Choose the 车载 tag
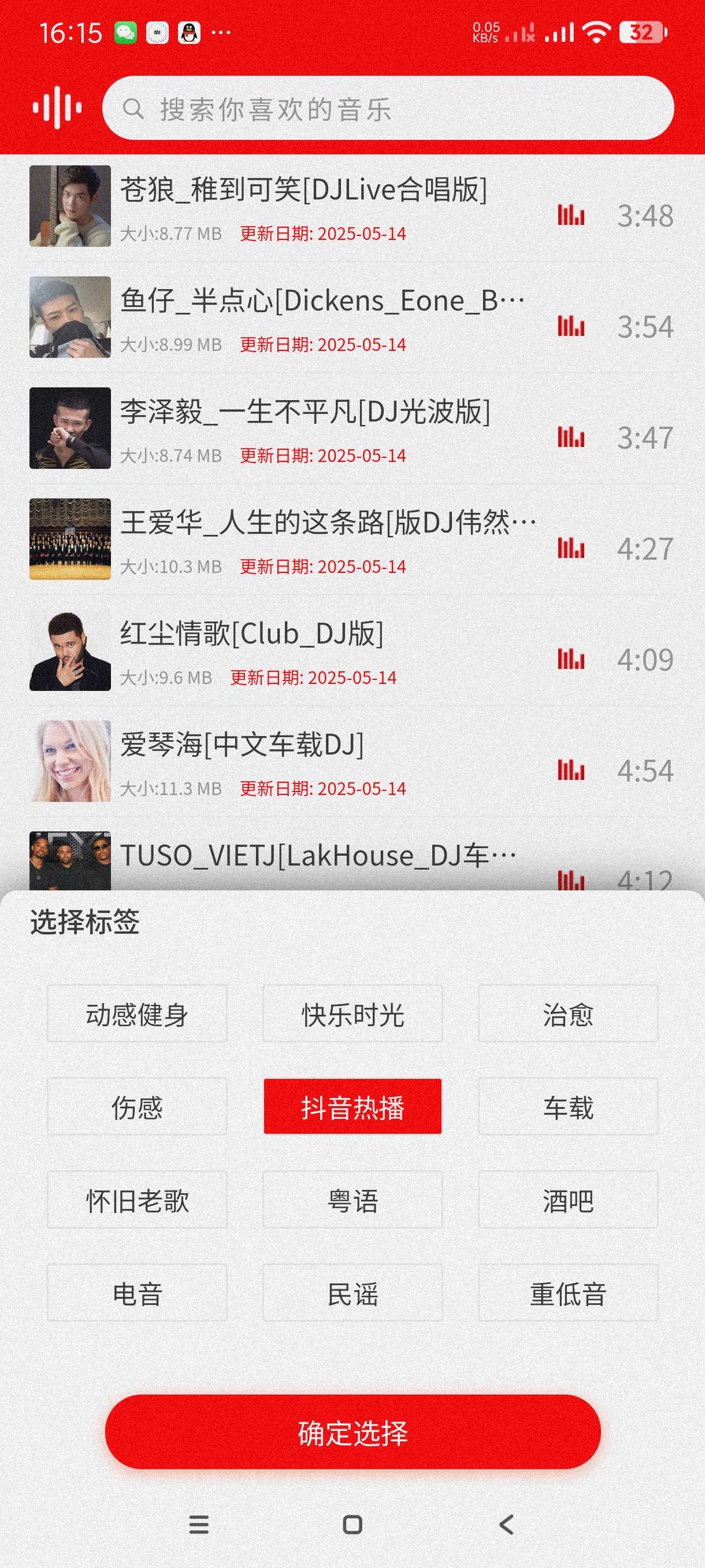Screen dimensions: 705x1568 [x=567, y=1107]
